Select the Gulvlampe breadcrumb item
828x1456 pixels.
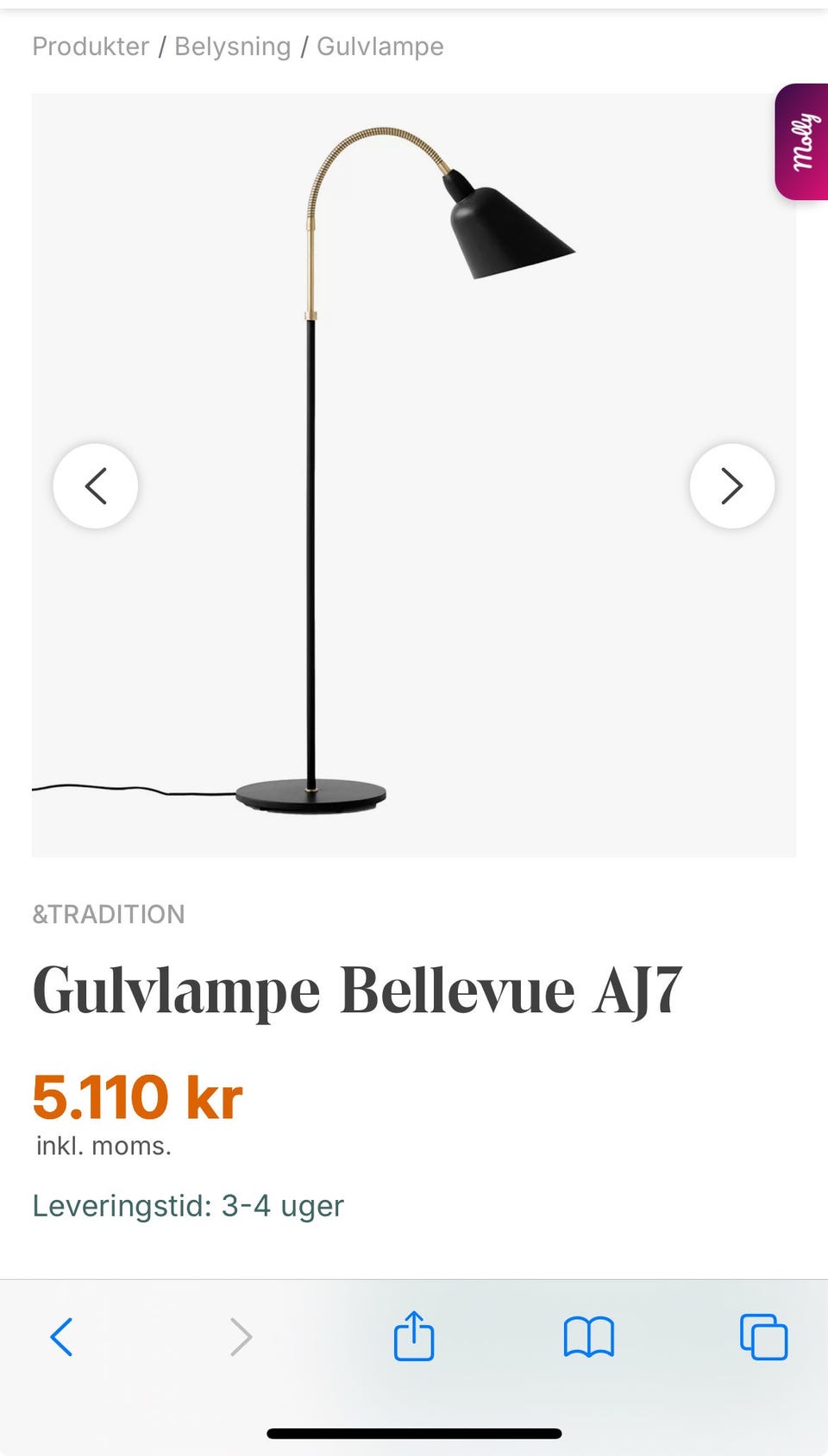tap(379, 46)
